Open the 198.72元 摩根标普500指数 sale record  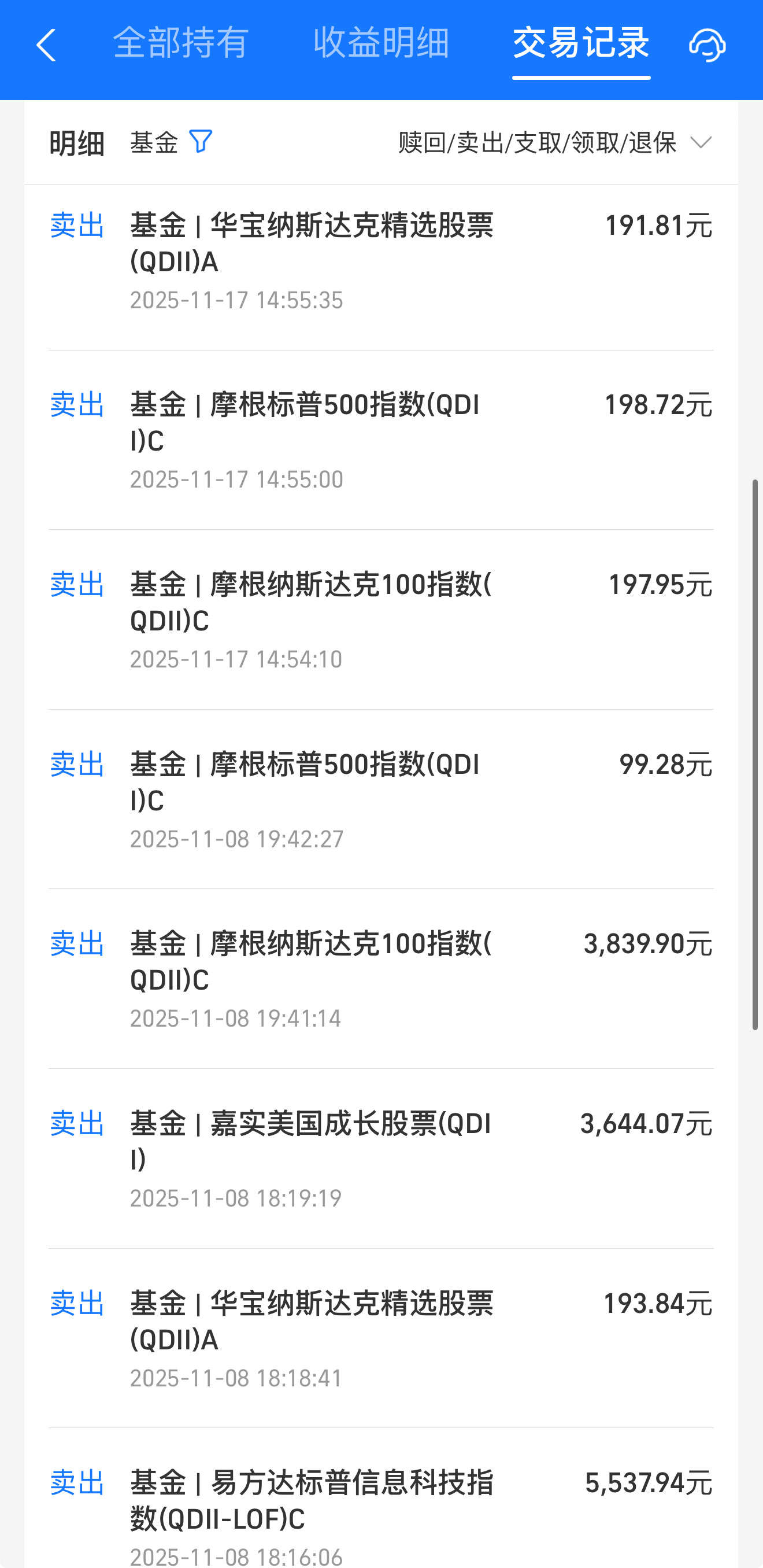(x=381, y=441)
